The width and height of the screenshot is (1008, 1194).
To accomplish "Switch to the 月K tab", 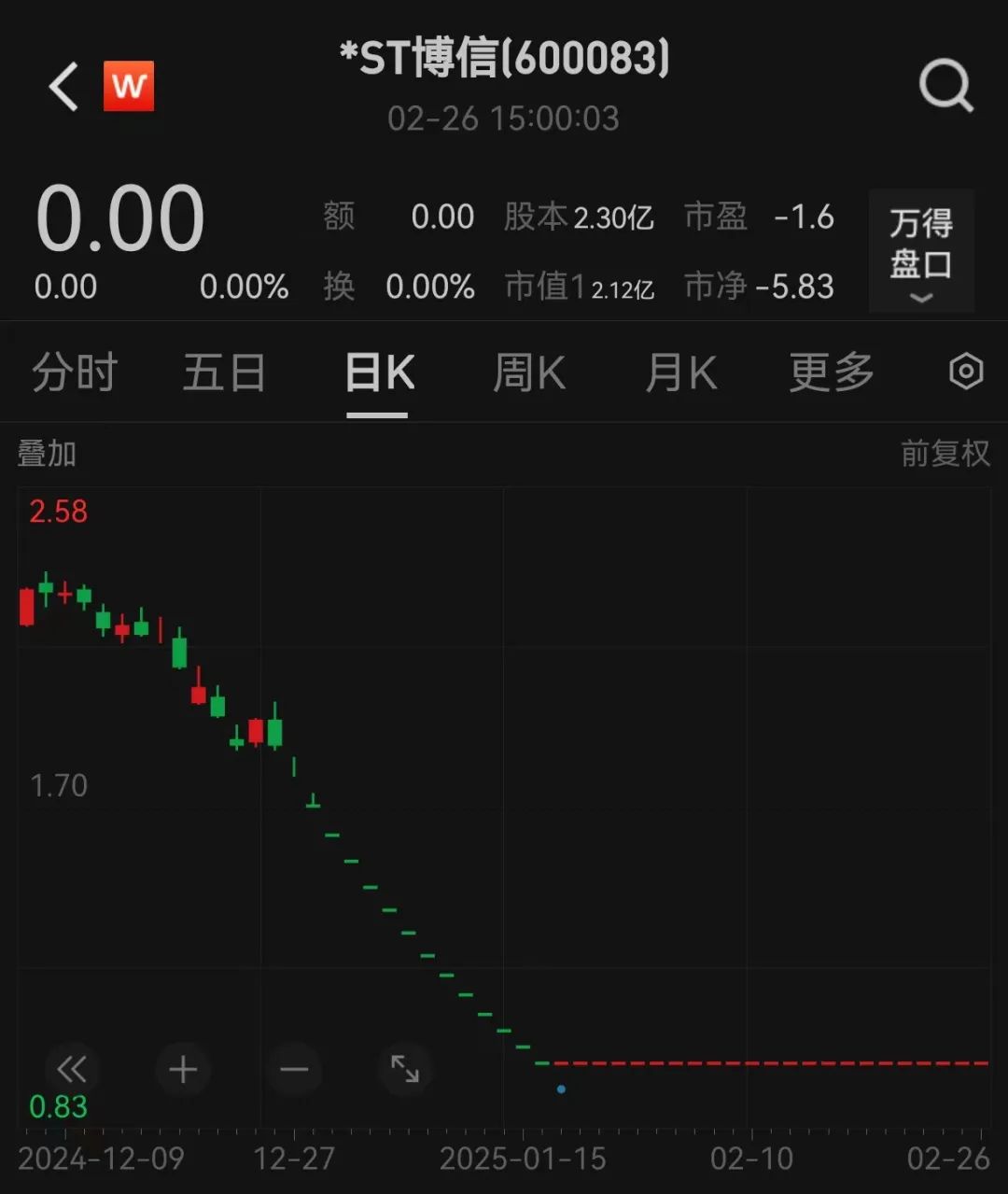I will click(681, 373).
